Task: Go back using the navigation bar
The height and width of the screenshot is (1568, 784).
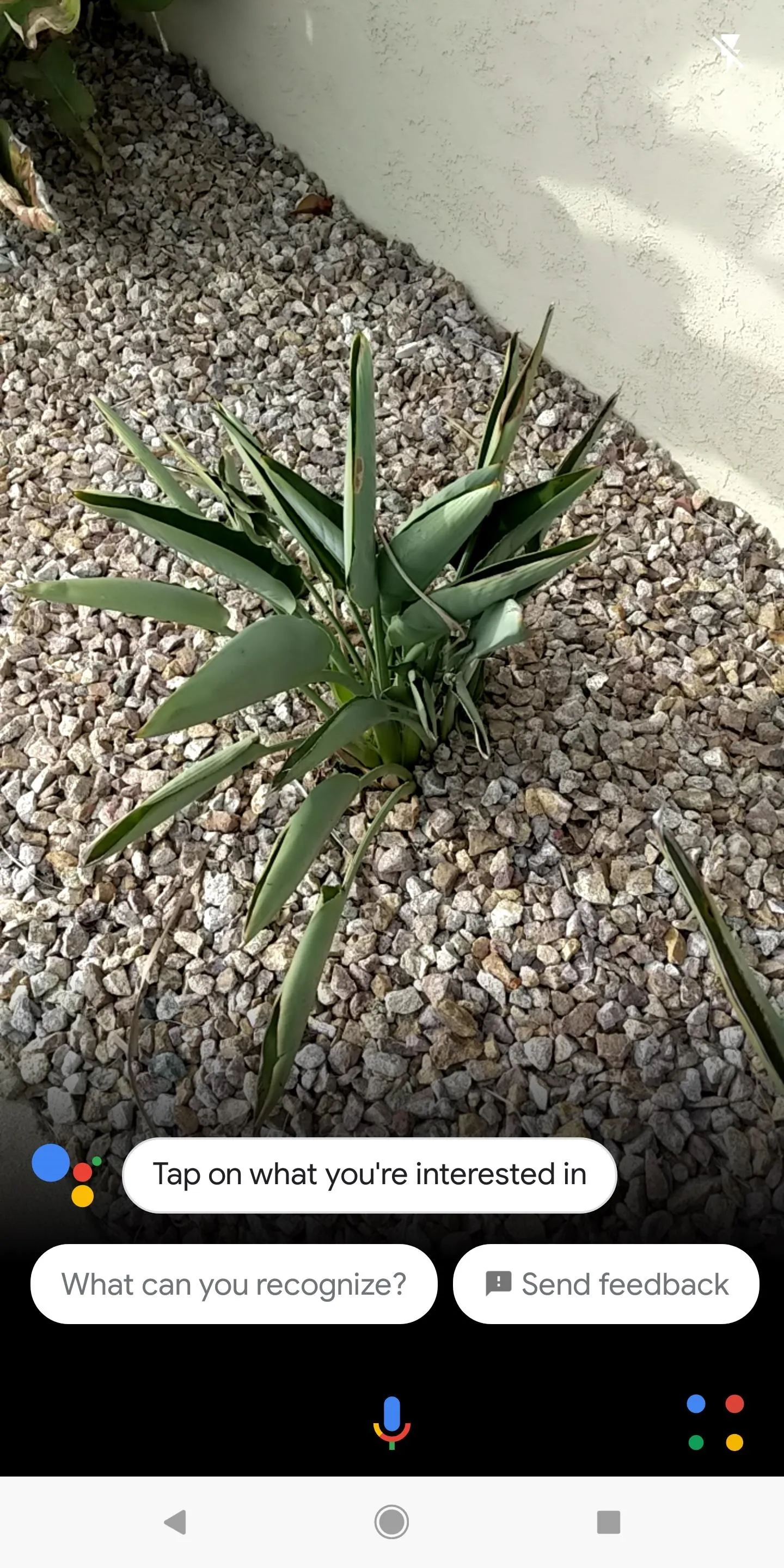Action: coord(175,1522)
